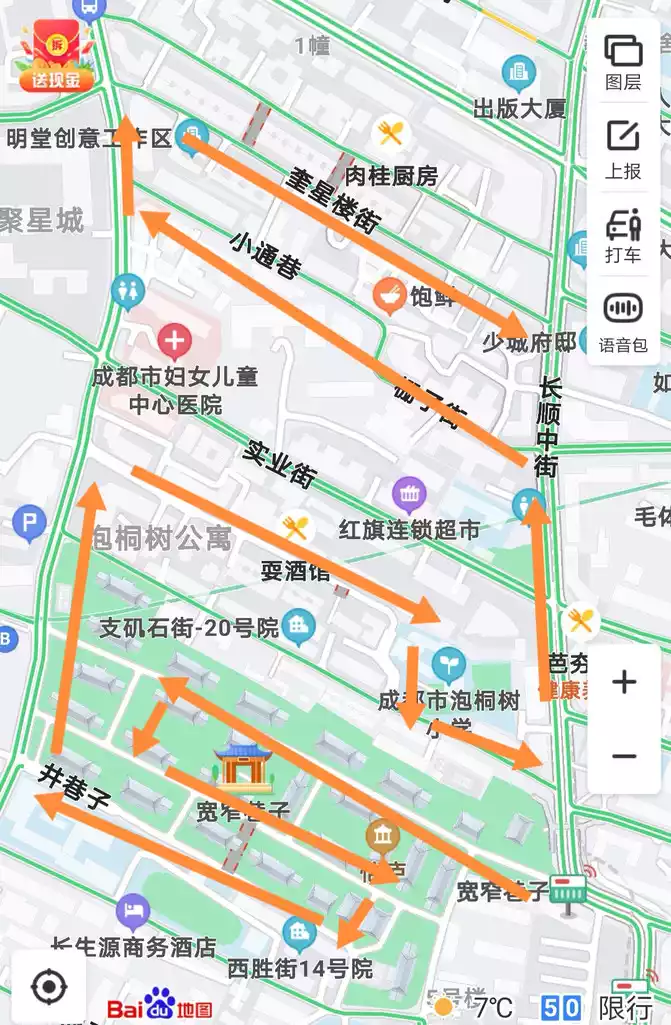Select the 宽窄巷子 pavilion landmark icon
The height and width of the screenshot is (1025, 671).
point(237,767)
